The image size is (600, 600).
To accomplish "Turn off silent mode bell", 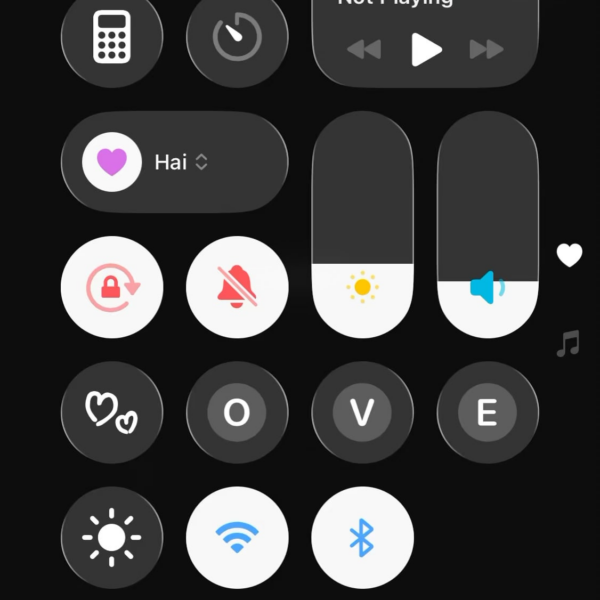I will [x=237, y=288].
